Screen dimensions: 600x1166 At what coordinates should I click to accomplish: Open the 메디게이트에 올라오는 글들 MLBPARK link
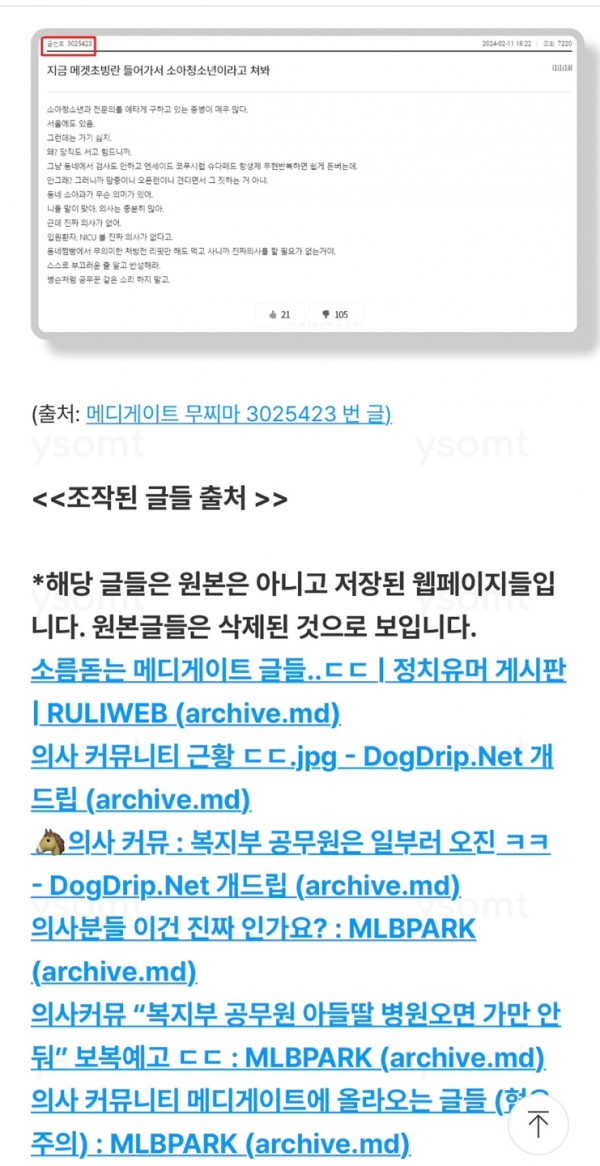[x=270, y=1102]
